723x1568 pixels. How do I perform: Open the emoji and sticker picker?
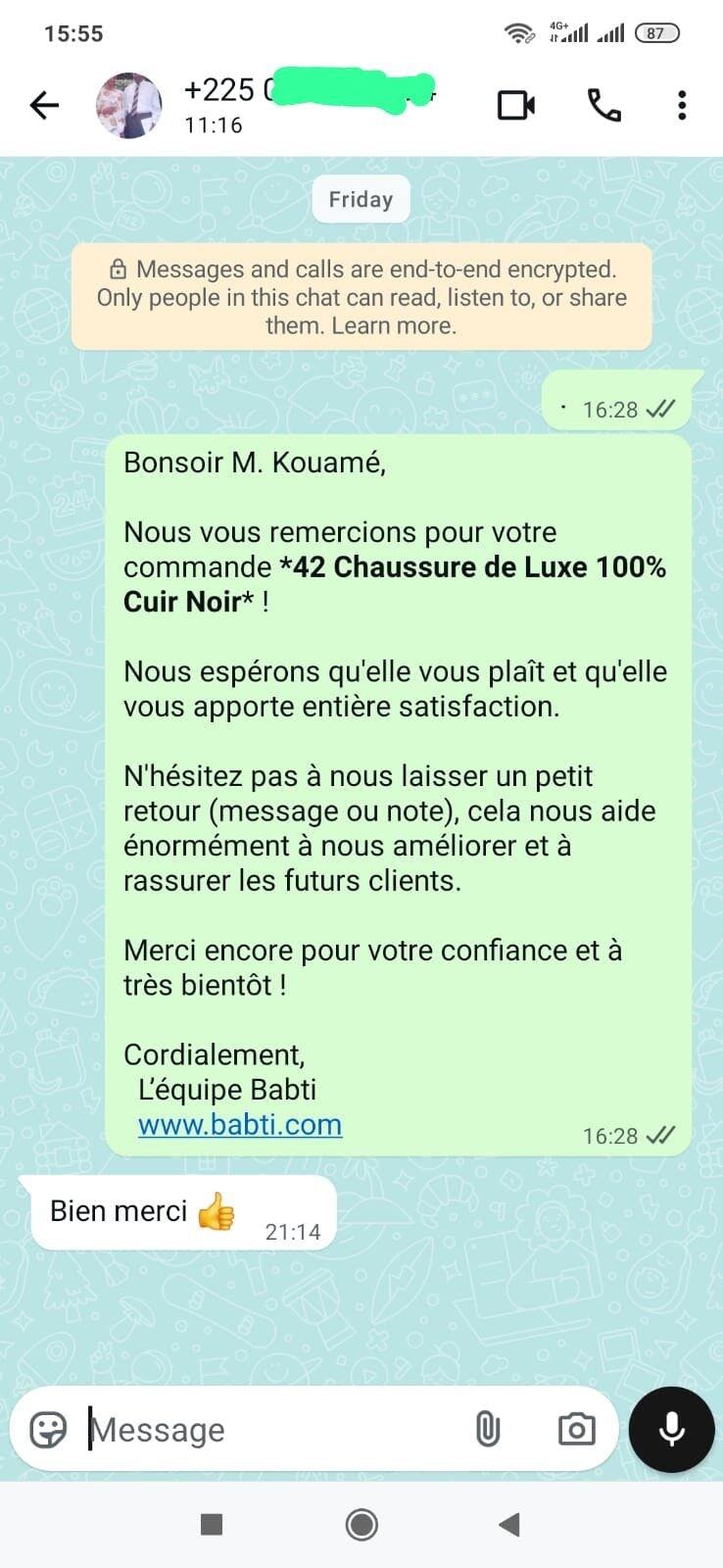pyautogui.click(x=48, y=1430)
